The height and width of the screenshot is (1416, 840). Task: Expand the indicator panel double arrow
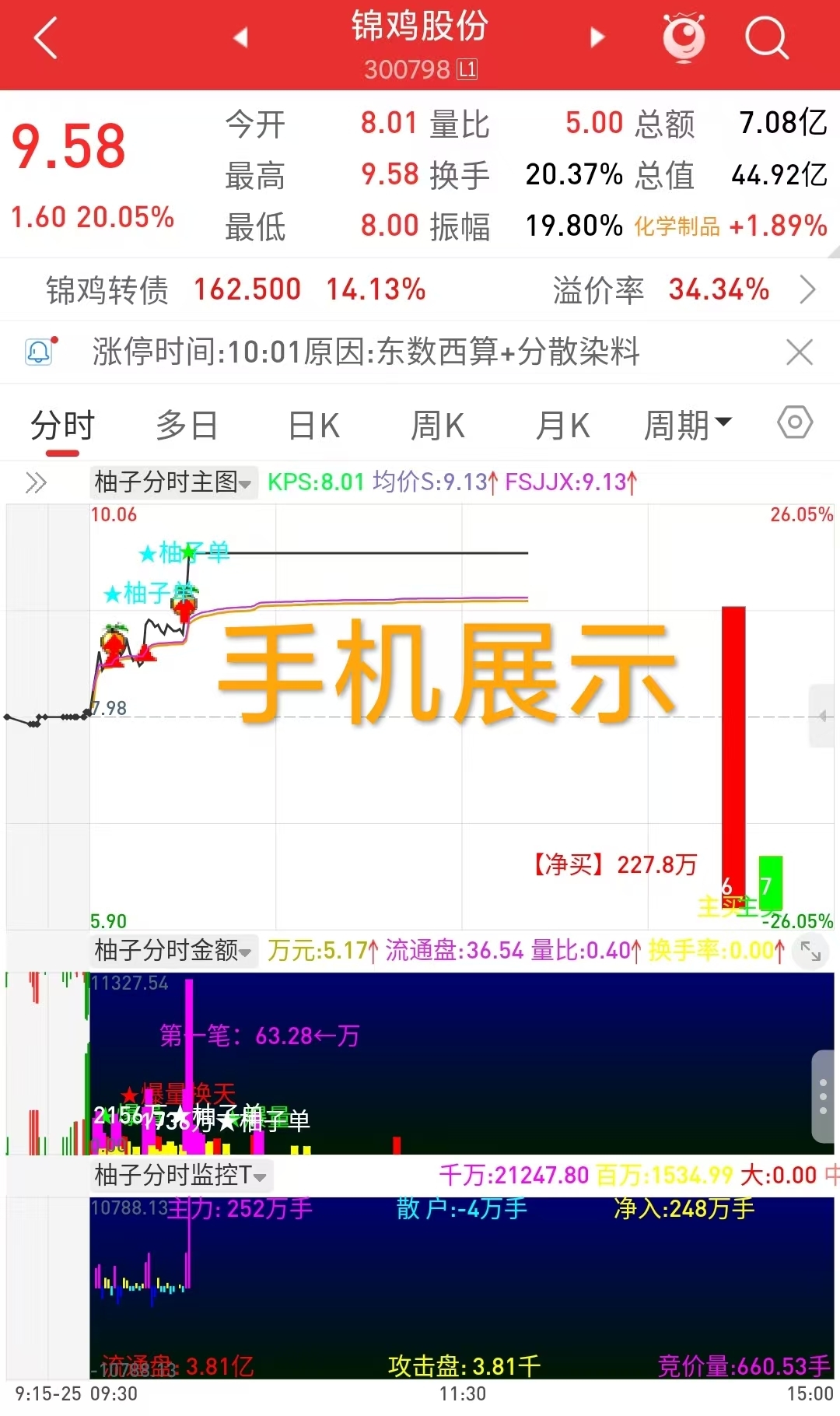coord(36,482)
